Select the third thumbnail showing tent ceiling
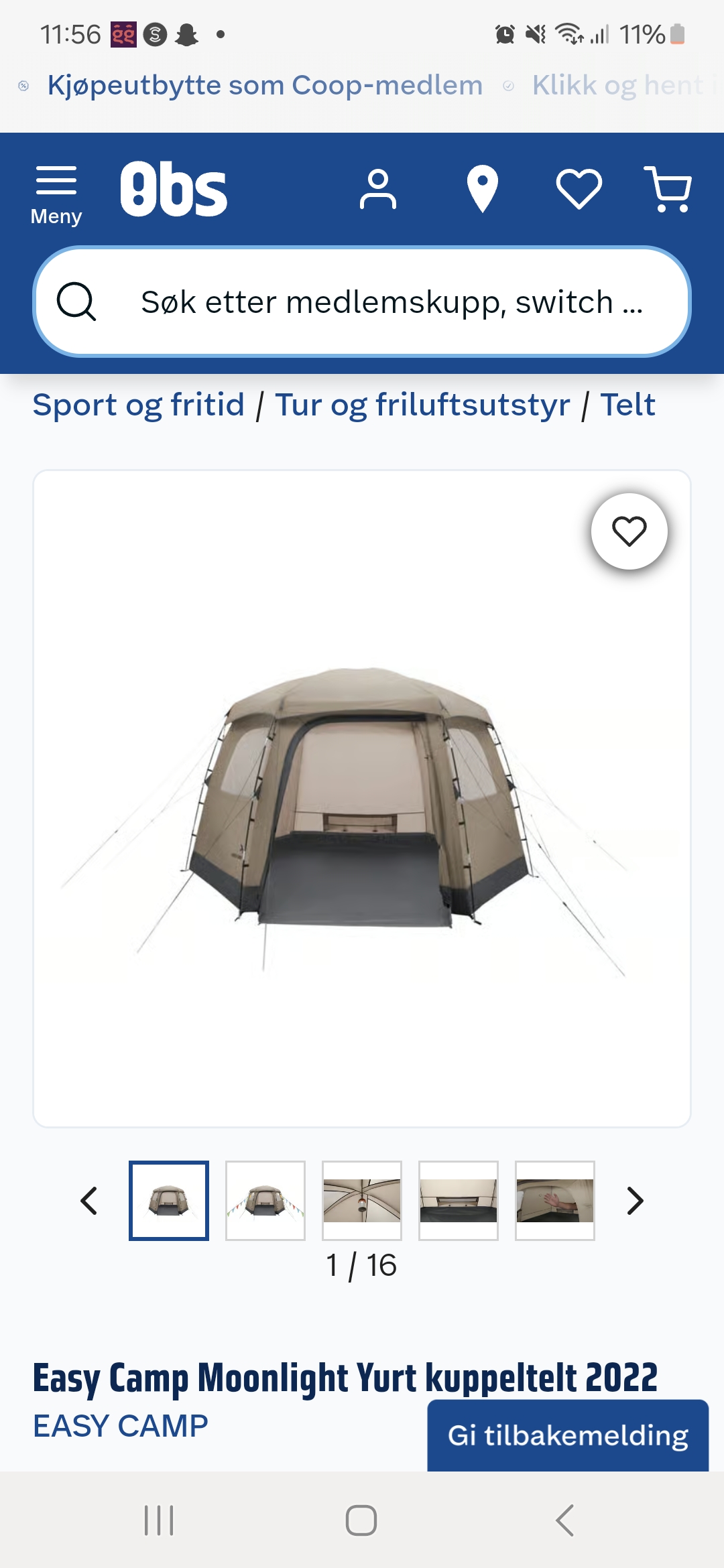The width and height of the screenshot is (724, 1568). (362, 1201)
